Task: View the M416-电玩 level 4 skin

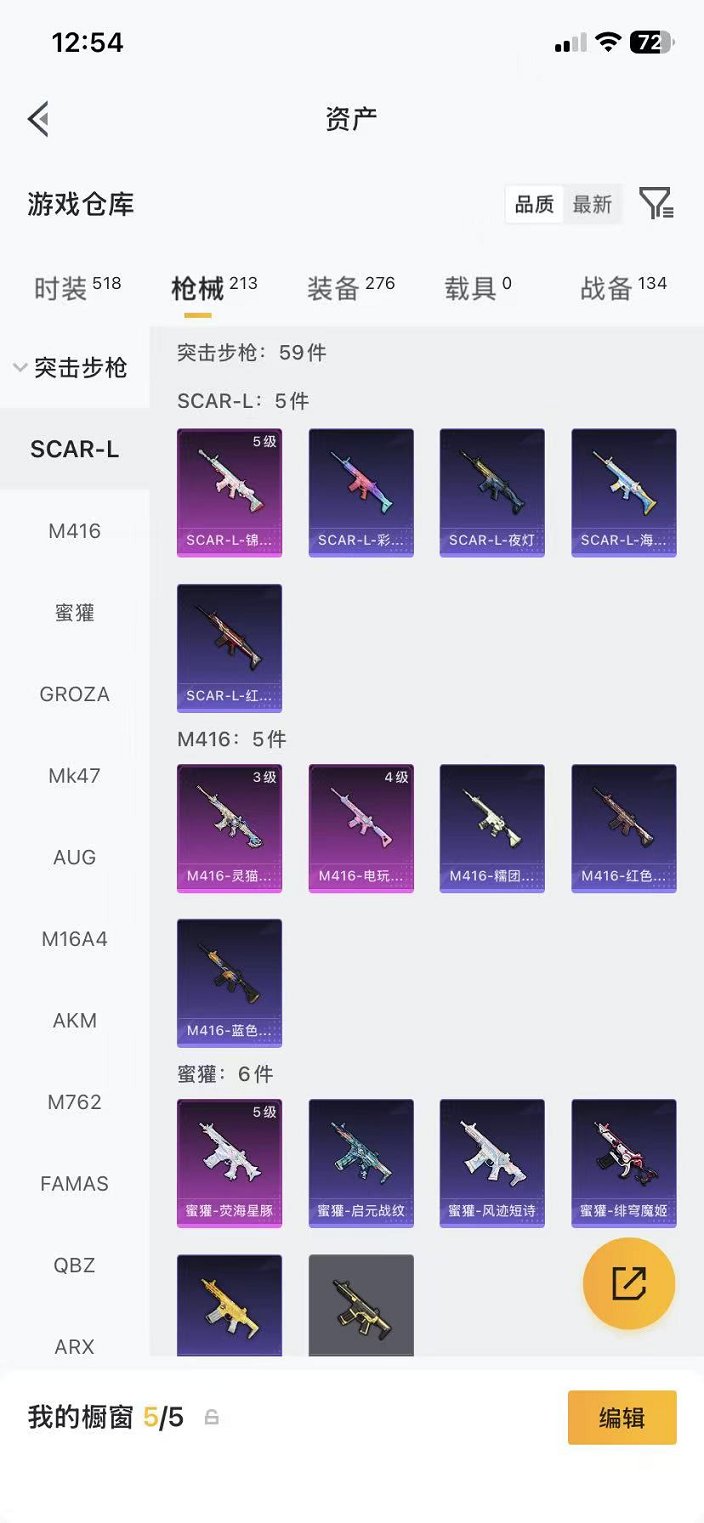Action: (361, 828)
